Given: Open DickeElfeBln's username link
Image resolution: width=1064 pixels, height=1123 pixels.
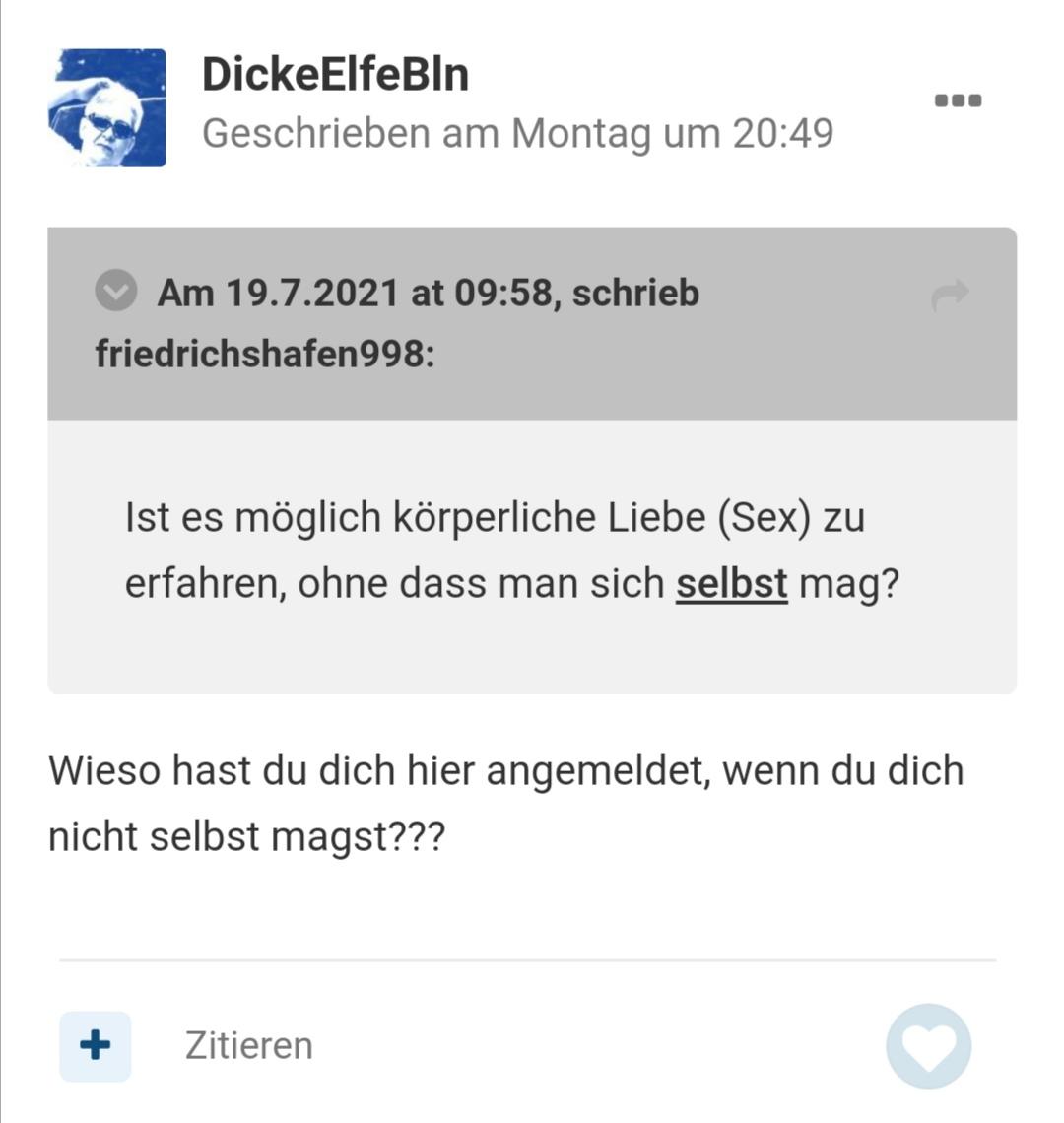Looking at the screenshot, I should click(335, 75).
